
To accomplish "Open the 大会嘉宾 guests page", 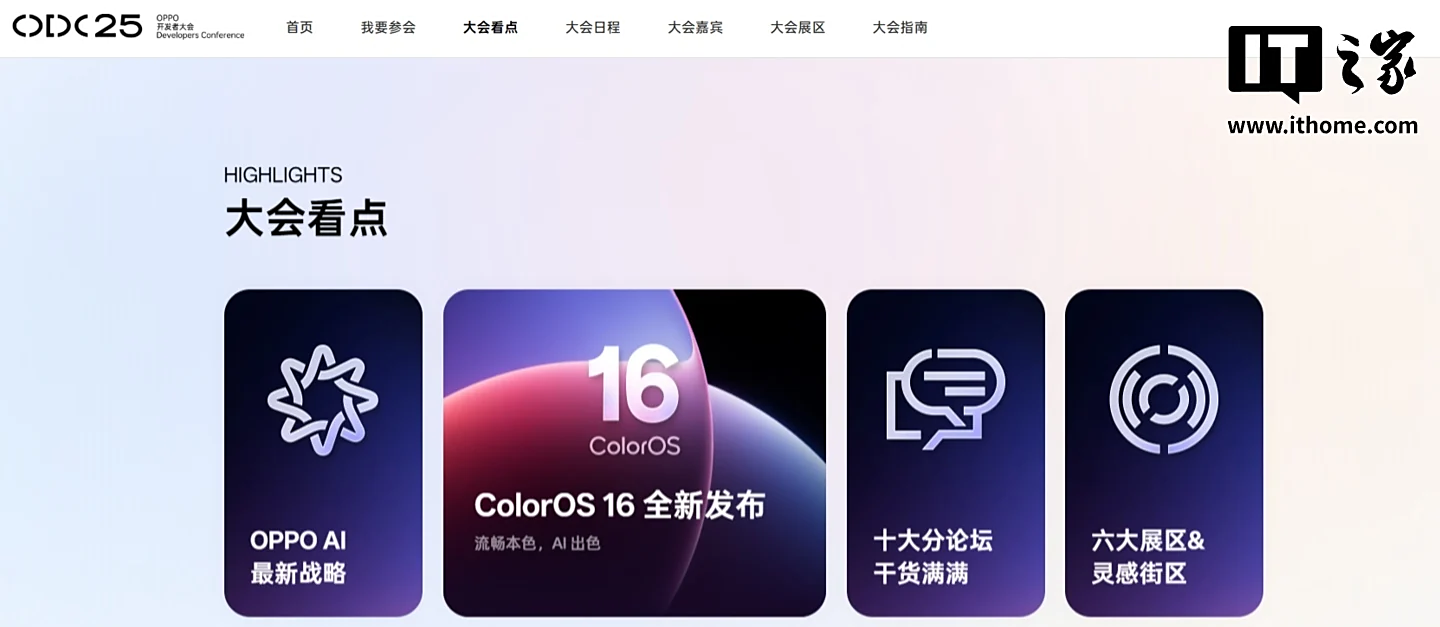I will [x=695, y=28].
